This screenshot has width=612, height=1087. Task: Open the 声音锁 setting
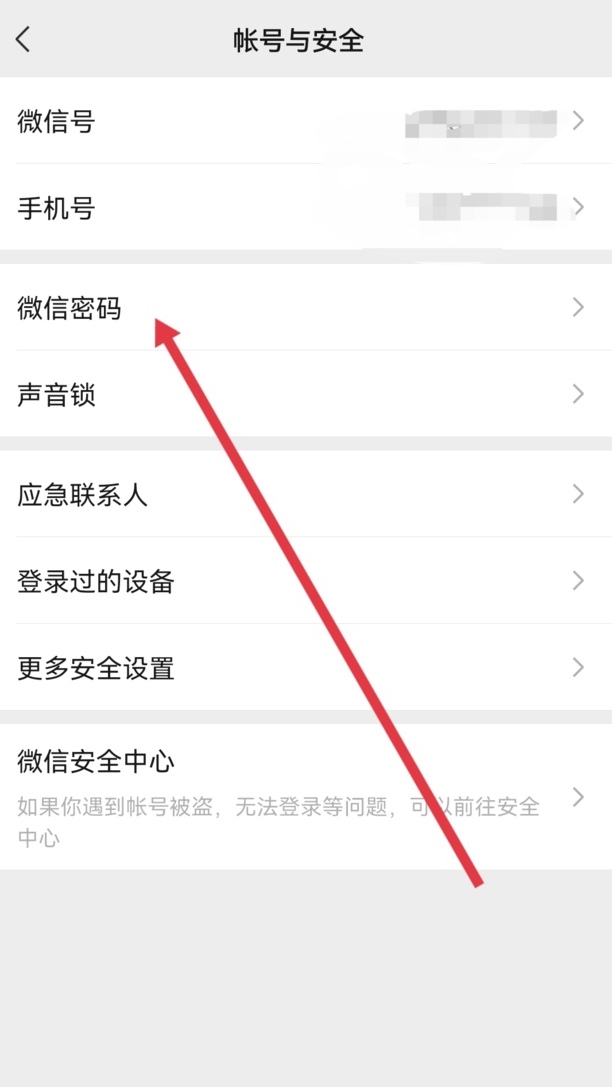[x=306, y=394]
